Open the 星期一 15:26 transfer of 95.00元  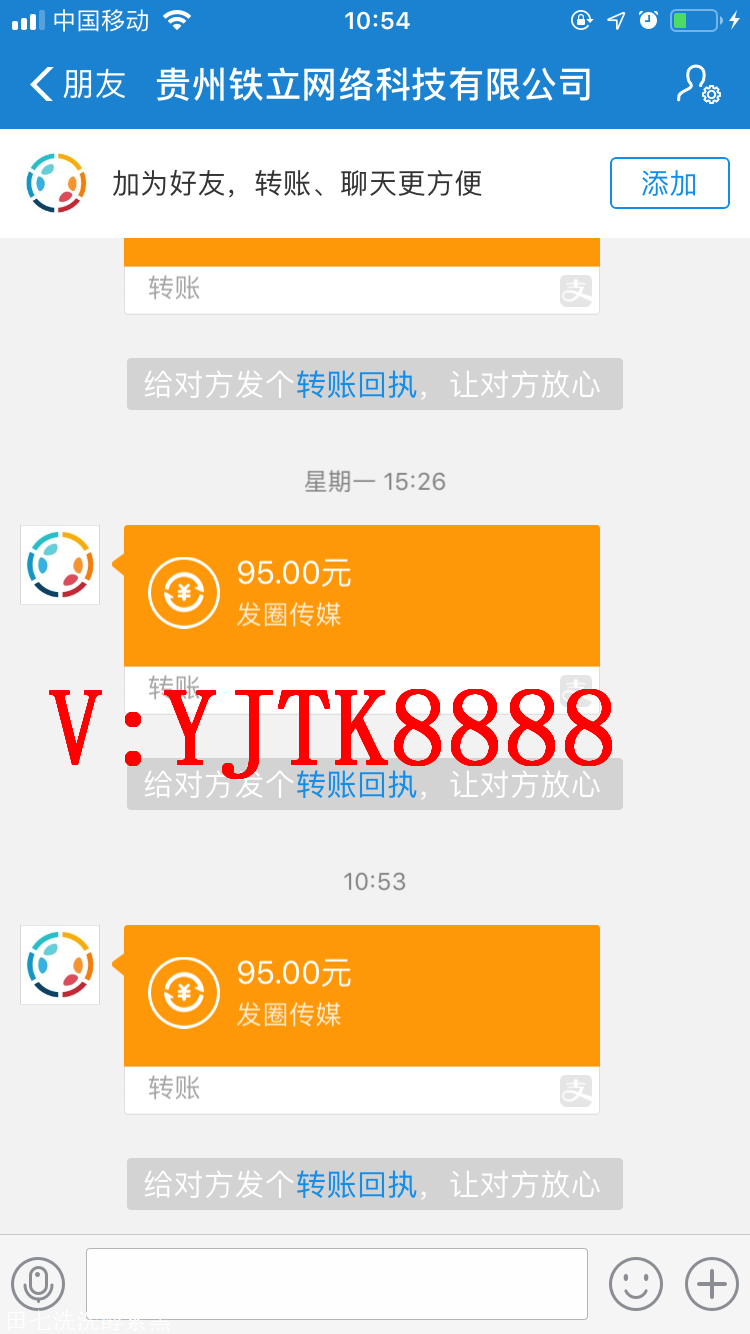[x=362, y=619]
